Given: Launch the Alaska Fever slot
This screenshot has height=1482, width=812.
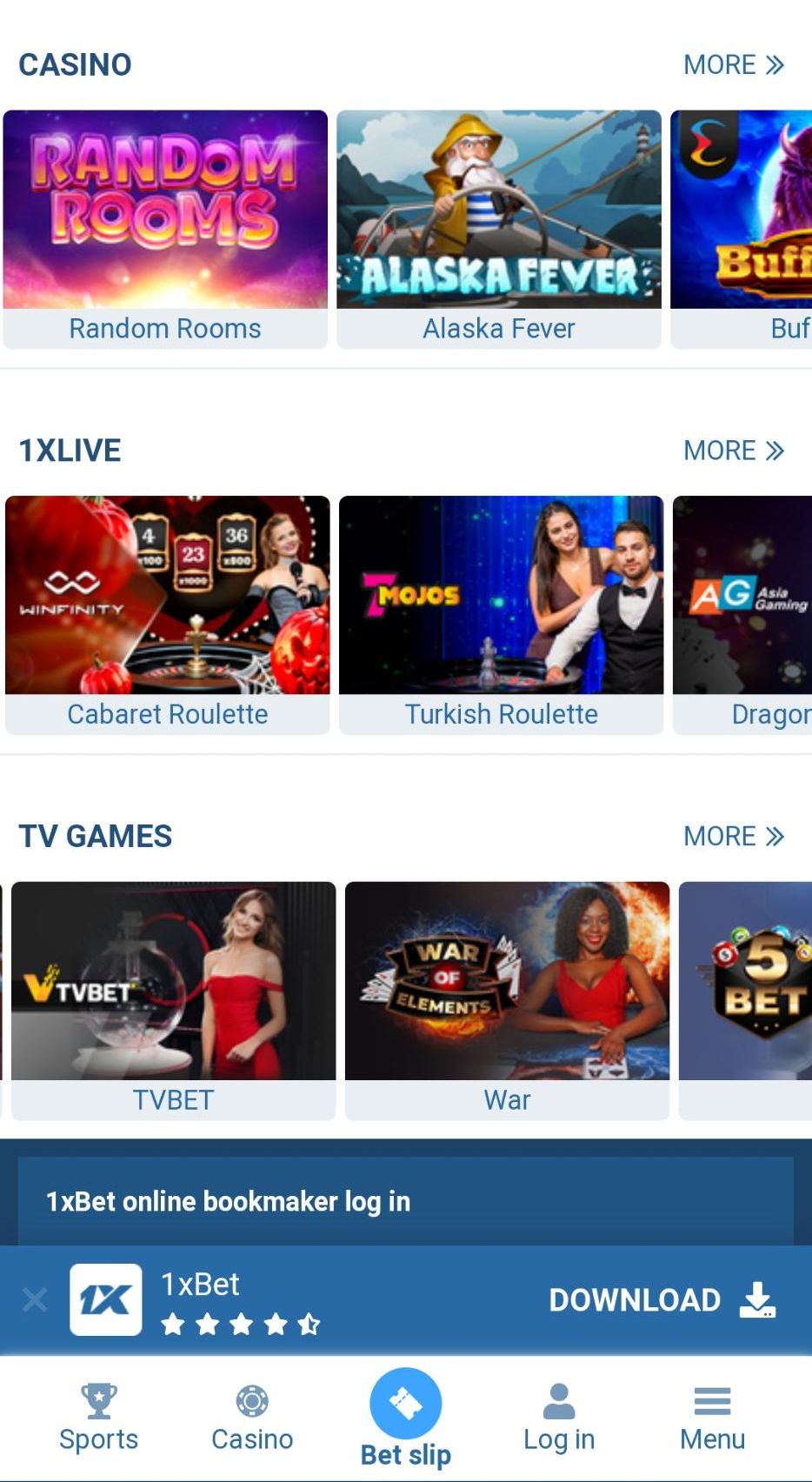Looking at the screenshot, I should click(499, 228).
